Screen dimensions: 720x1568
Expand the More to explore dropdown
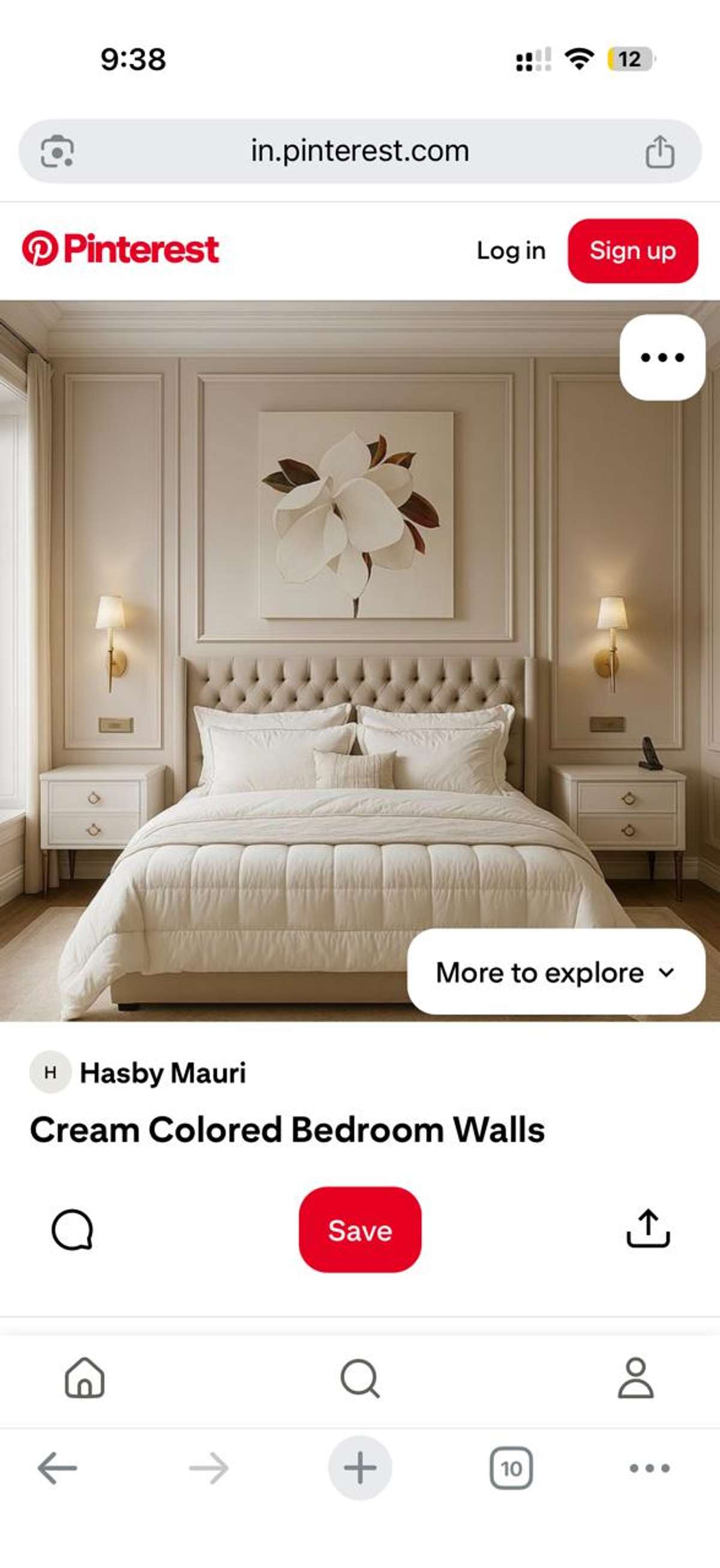pyautogui.click(x=556, y=972)
